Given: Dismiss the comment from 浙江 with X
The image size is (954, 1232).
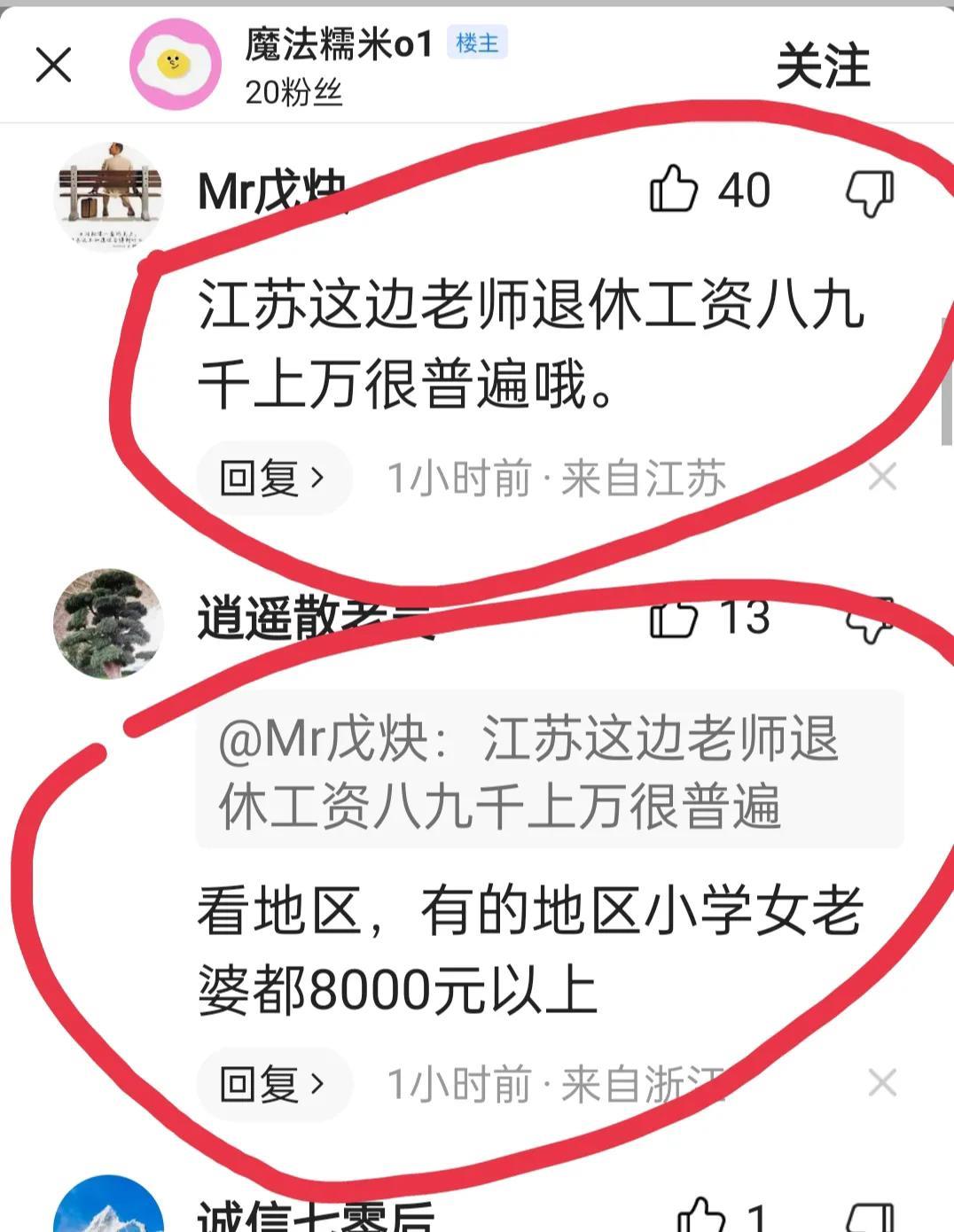Looking at the screenshot, I should (882, 1083).
